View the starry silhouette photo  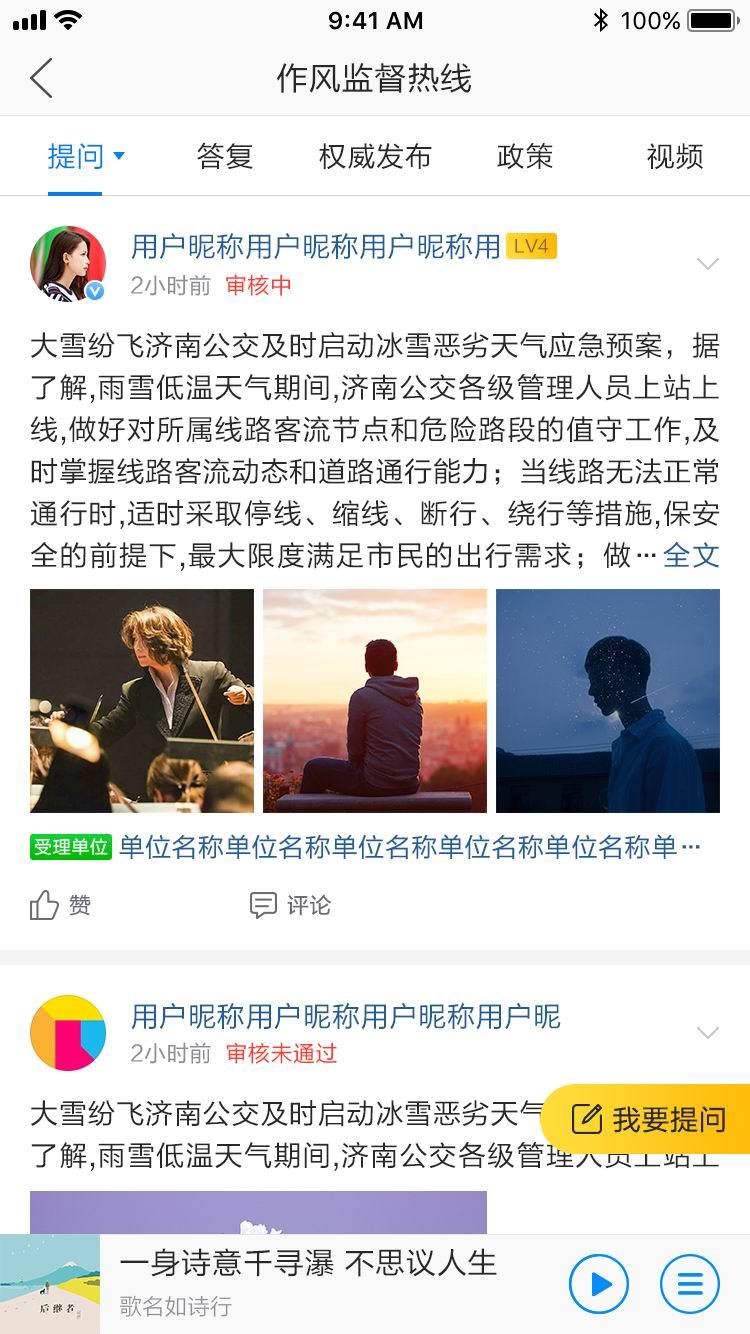[x=608, y=700]
